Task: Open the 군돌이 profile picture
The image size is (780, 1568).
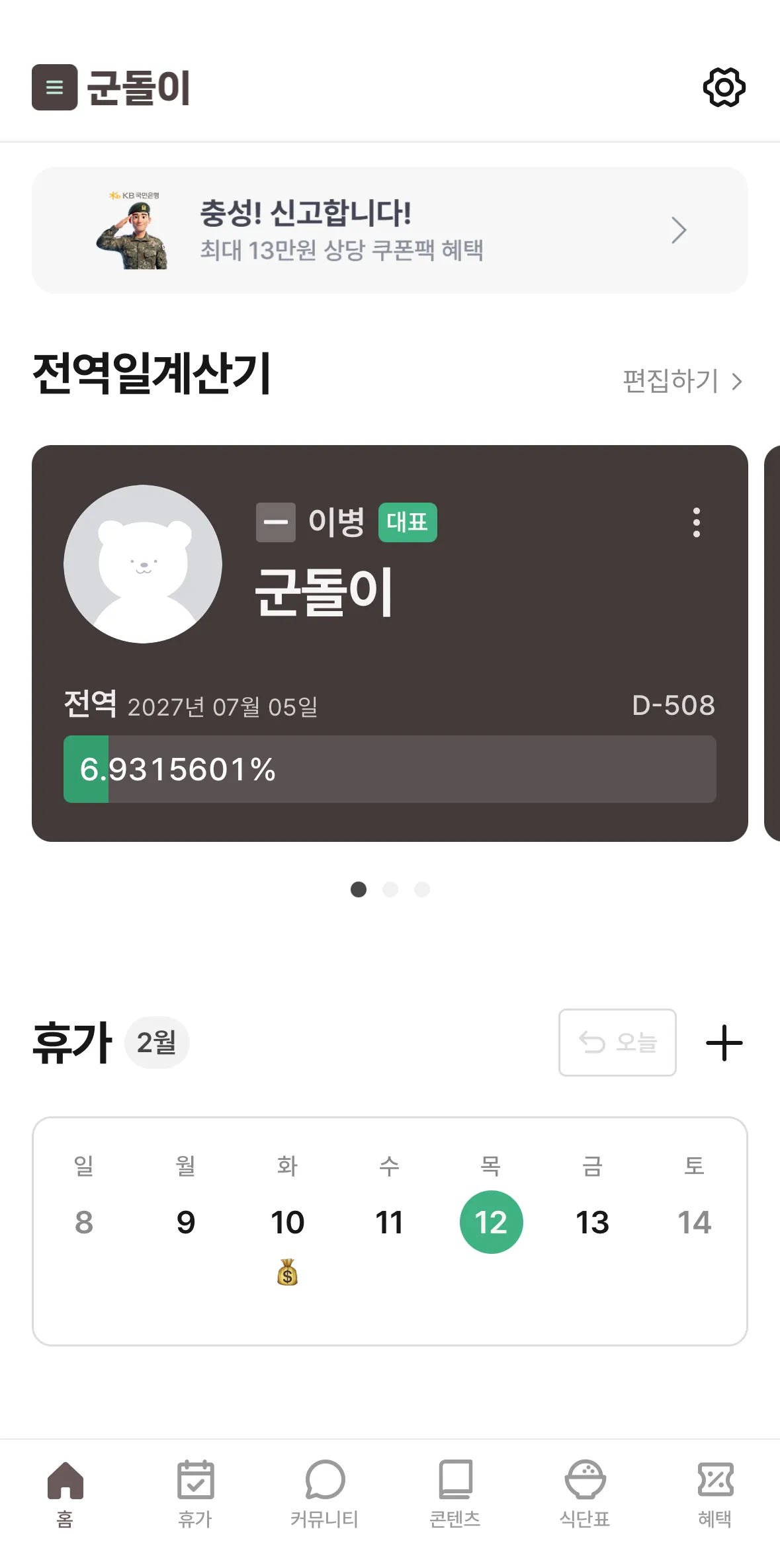Action: coord(143,564)
